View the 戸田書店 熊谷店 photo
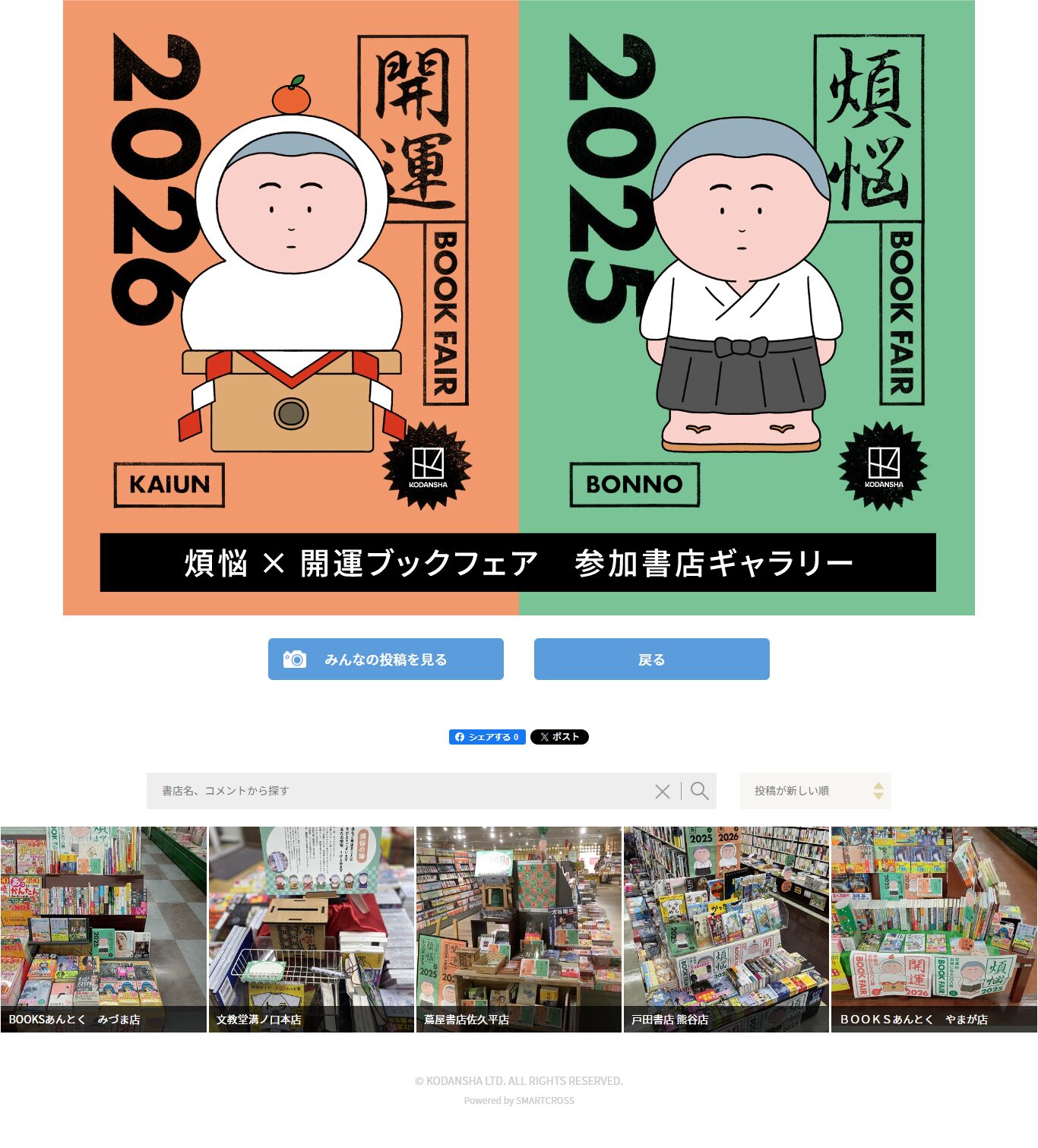The image size is (1038, 1148). [x=726, y=928]
